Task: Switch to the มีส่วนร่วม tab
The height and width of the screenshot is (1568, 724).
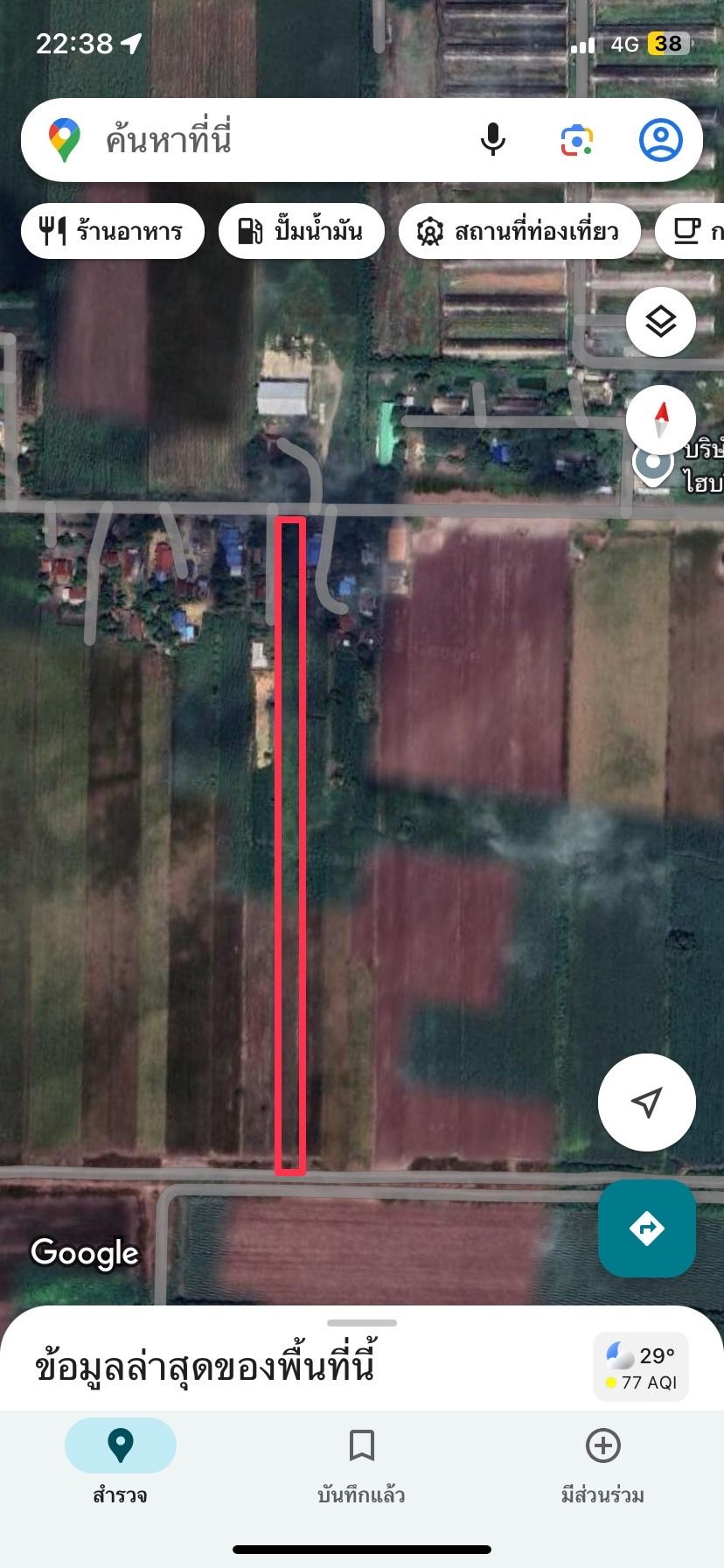Action: 602,1463
